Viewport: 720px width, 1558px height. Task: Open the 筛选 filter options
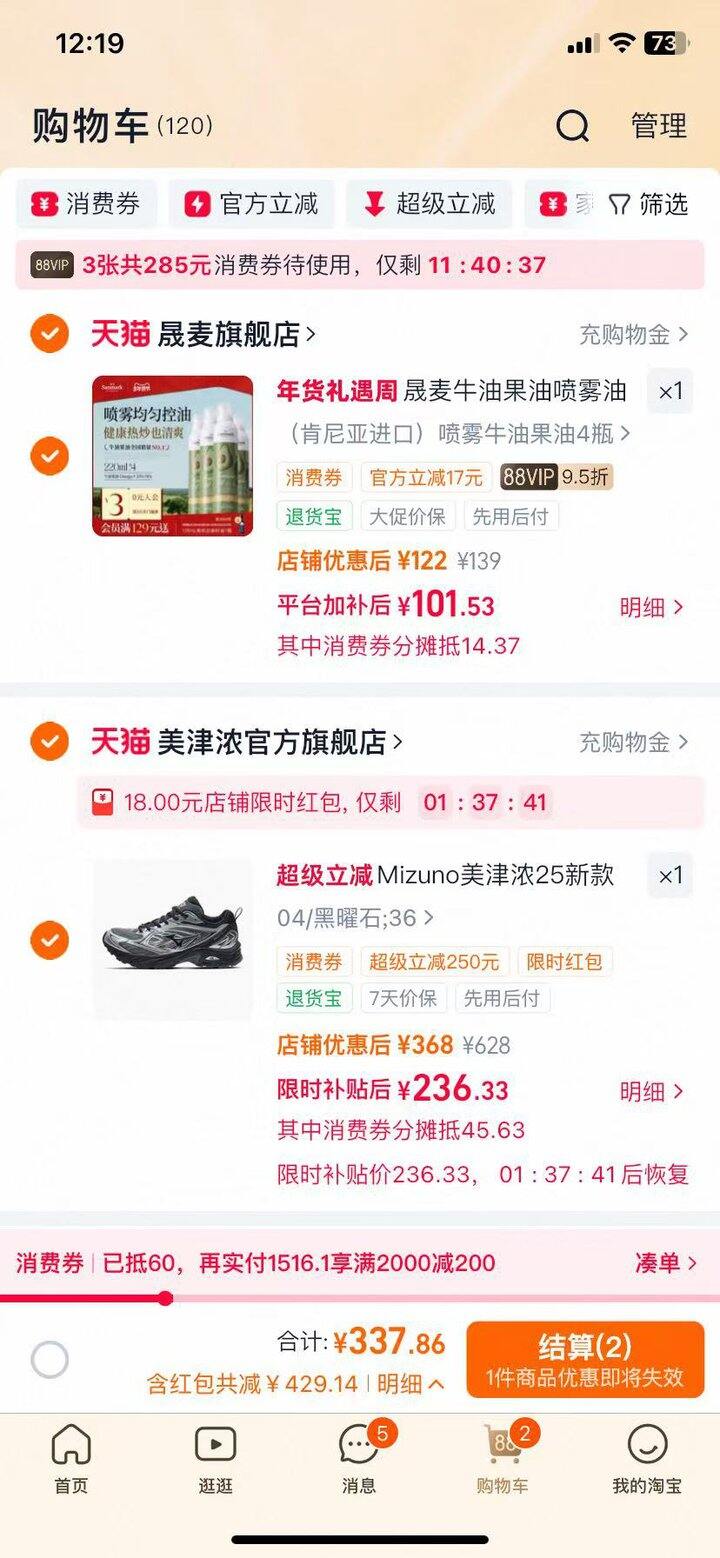648,204
